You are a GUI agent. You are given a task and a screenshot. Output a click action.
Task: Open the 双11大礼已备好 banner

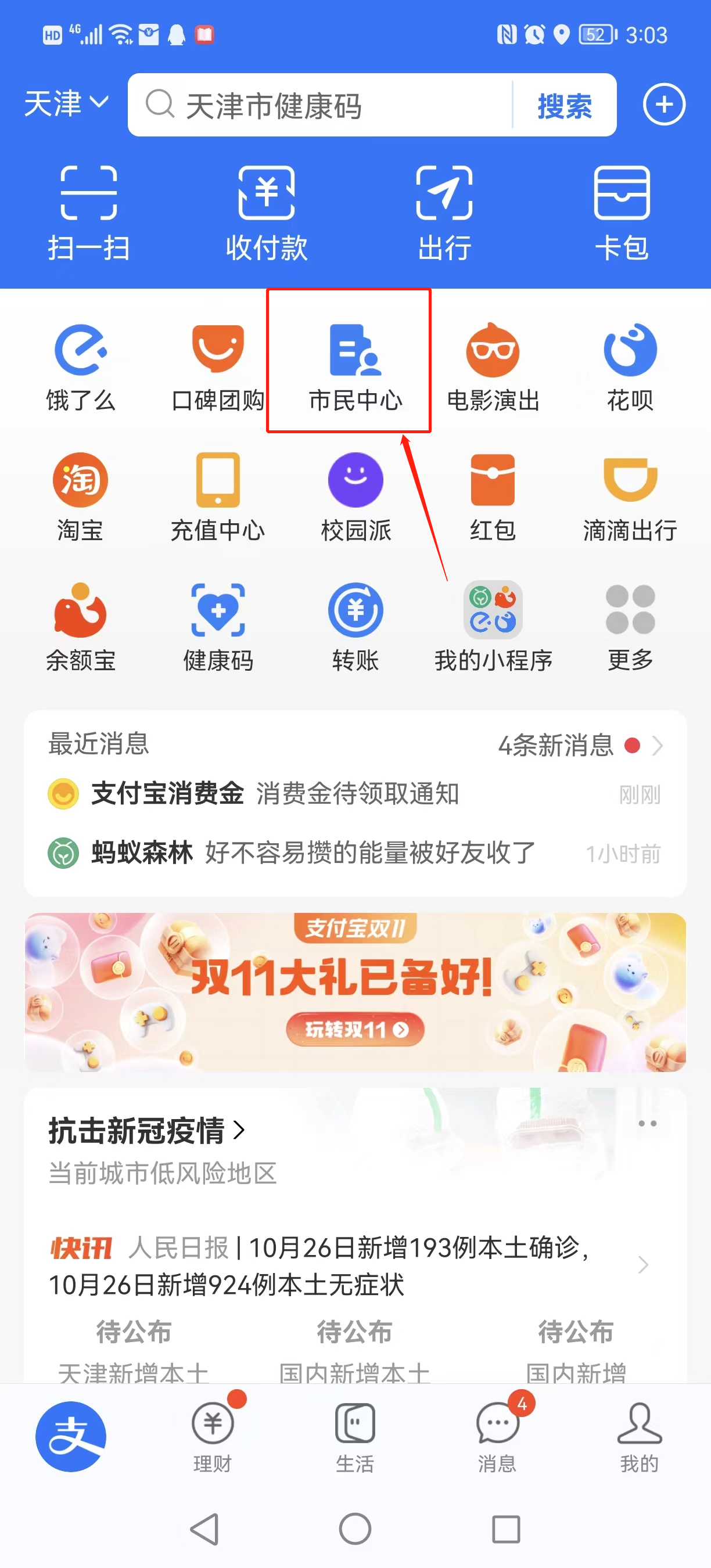[x=355, y=991]
